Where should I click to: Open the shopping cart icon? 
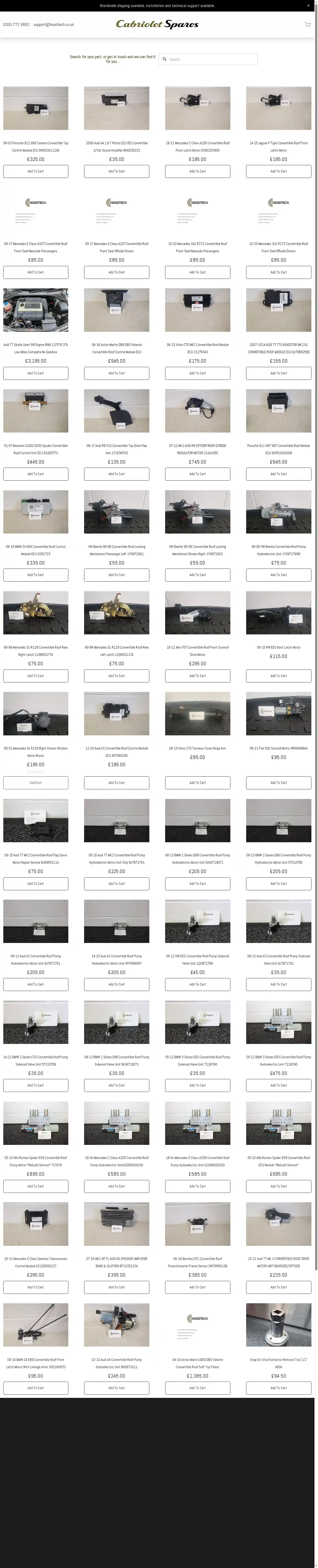(307, 24)
